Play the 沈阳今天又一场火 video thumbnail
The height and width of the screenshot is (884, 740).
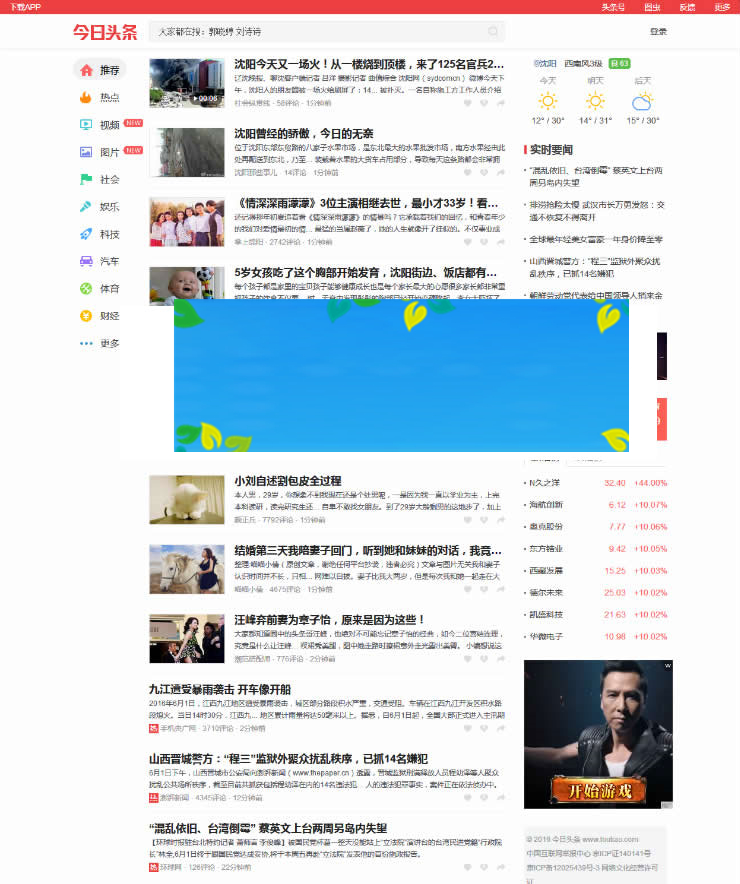click(x=186, y=82)
